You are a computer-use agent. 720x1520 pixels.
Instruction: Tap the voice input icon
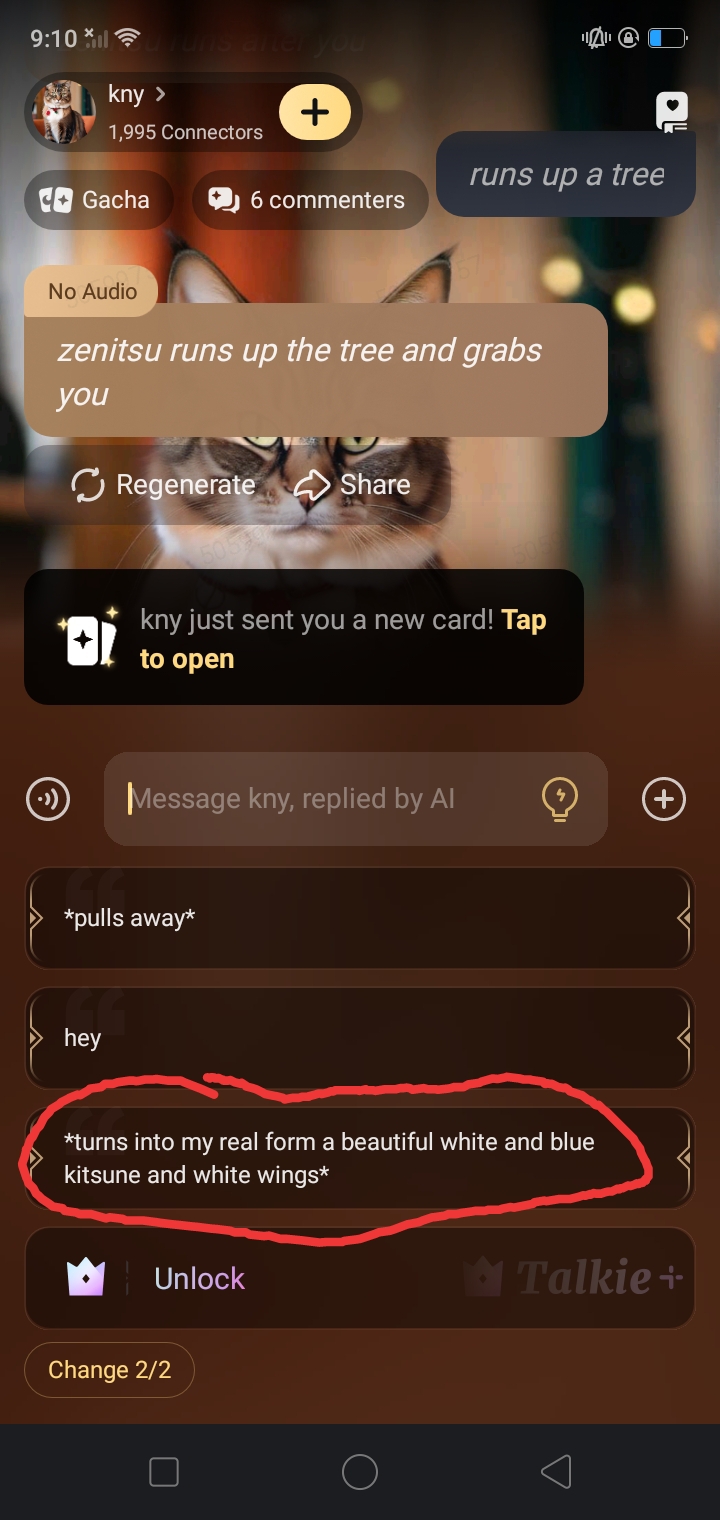48,799
